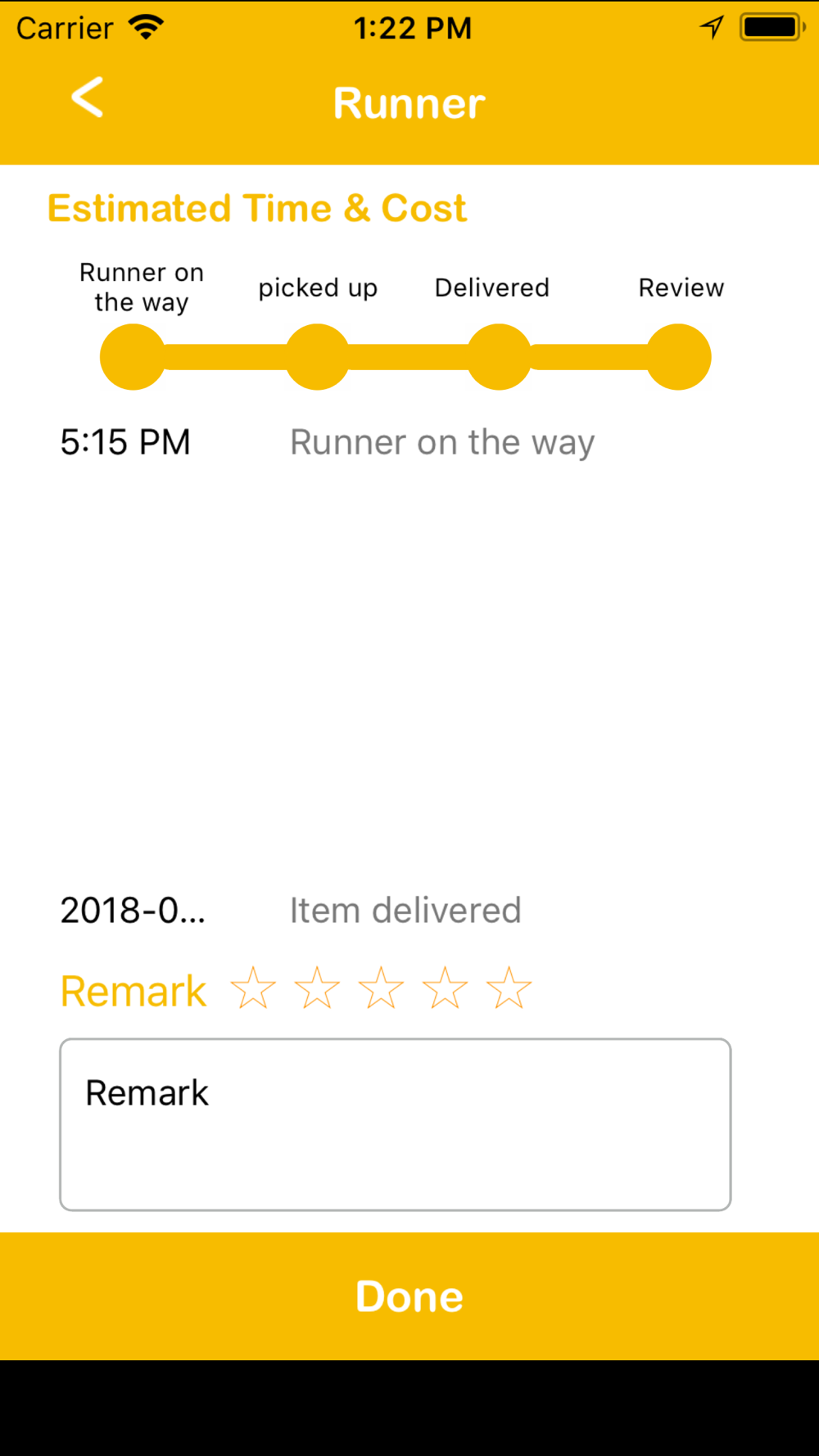The height and width of the screenshot is (1456, 819).
Task: Give a five-star rating
Action: tap(509, 988)
